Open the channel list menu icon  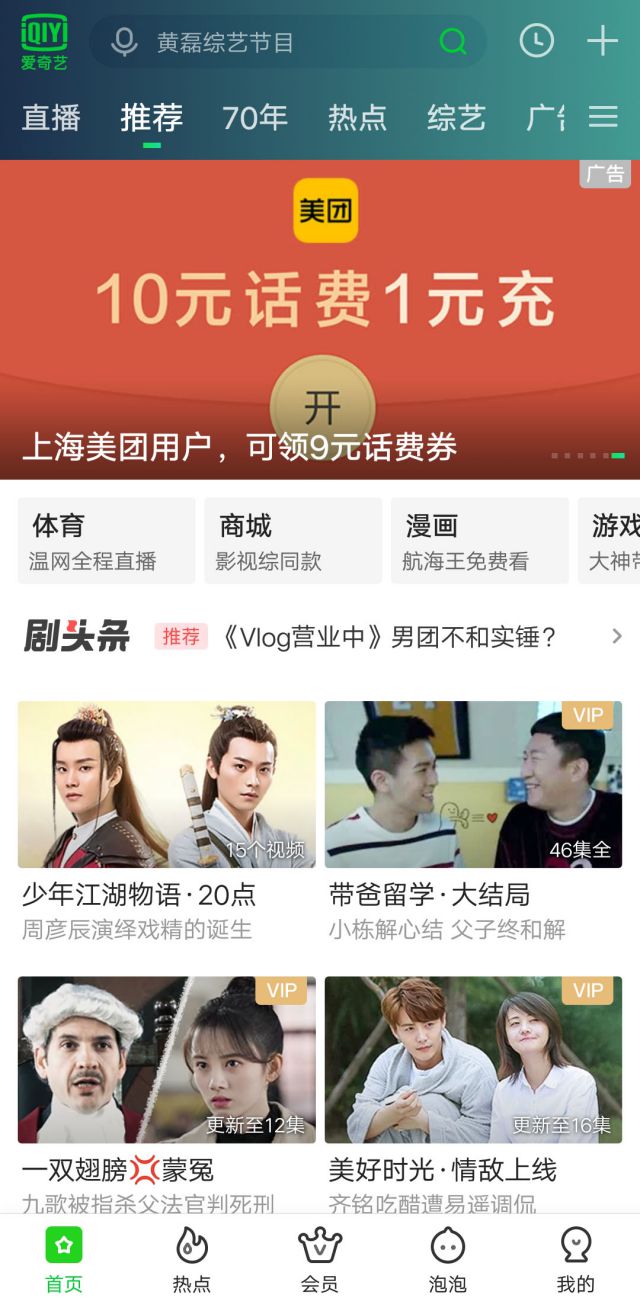coord(603,118)
